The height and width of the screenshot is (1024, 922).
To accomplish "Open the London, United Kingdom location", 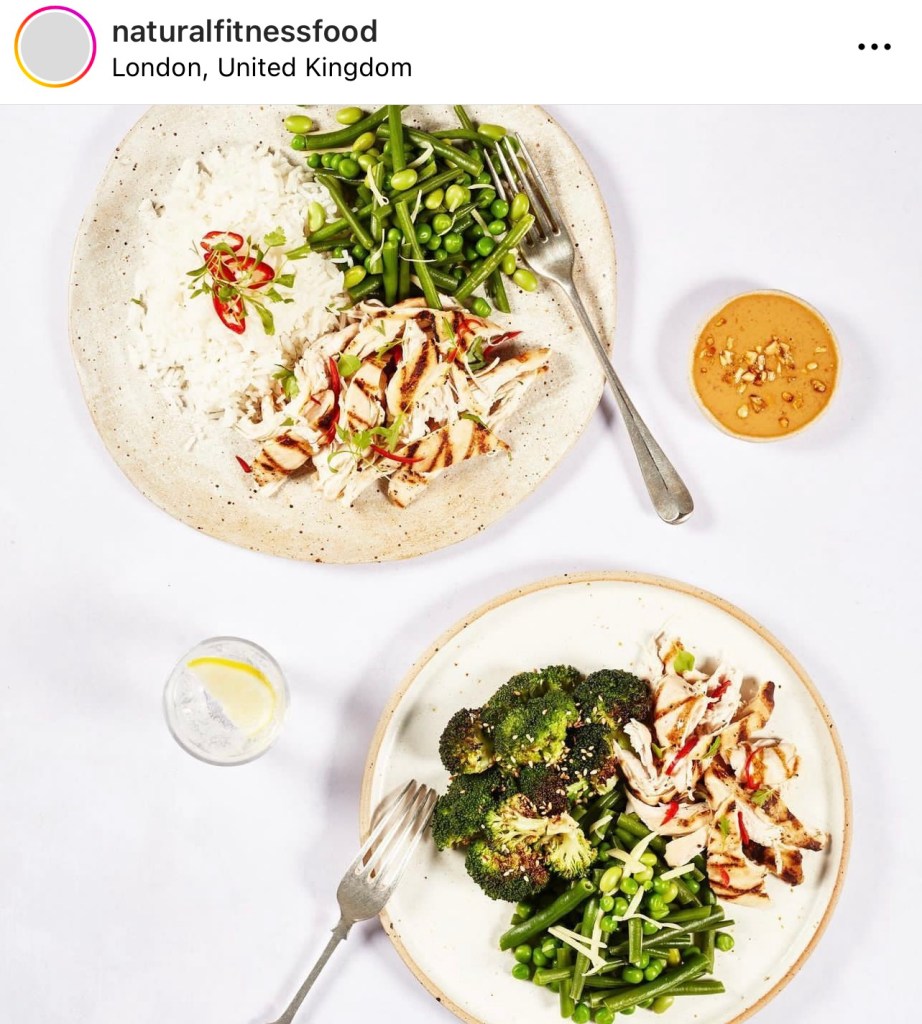I will (261, 68).
